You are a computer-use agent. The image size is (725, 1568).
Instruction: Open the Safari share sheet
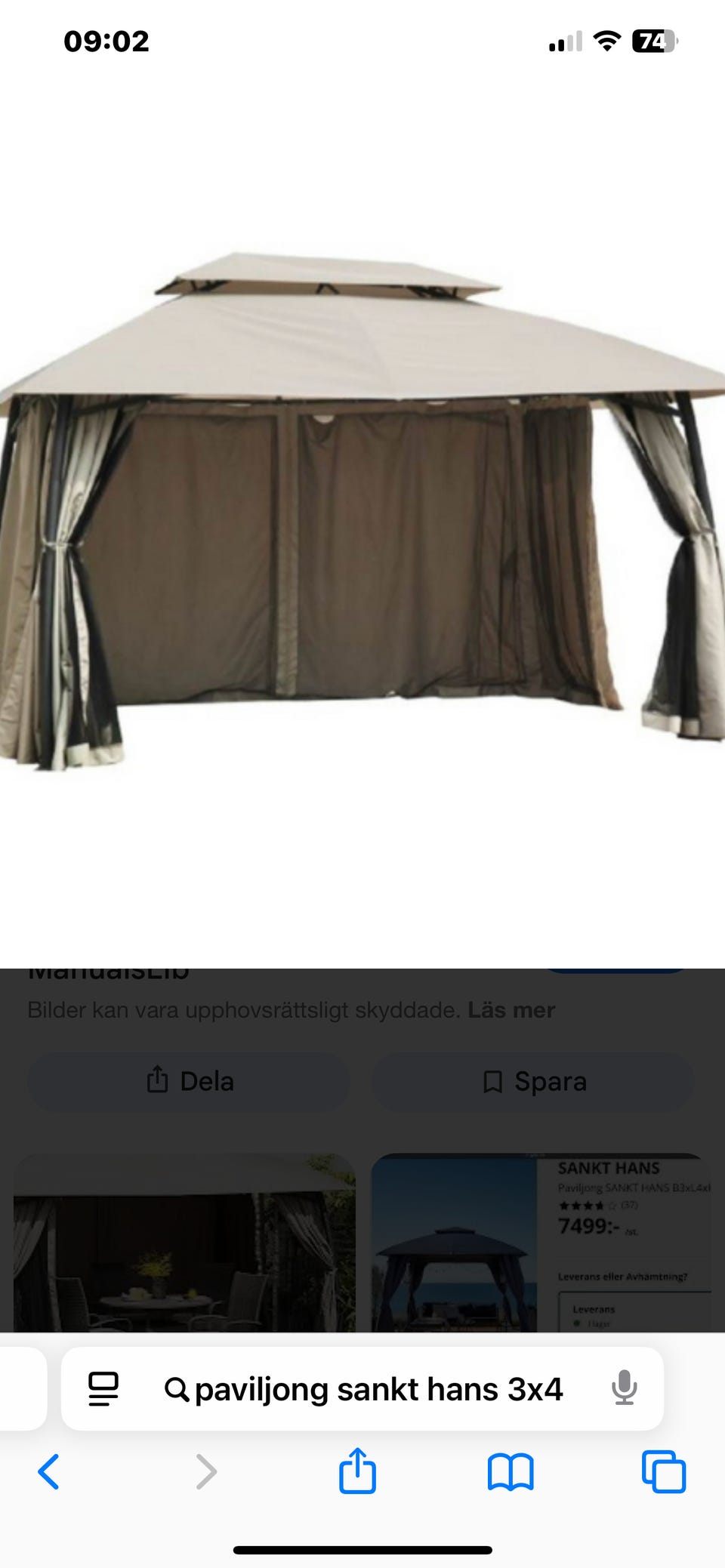357,1470
